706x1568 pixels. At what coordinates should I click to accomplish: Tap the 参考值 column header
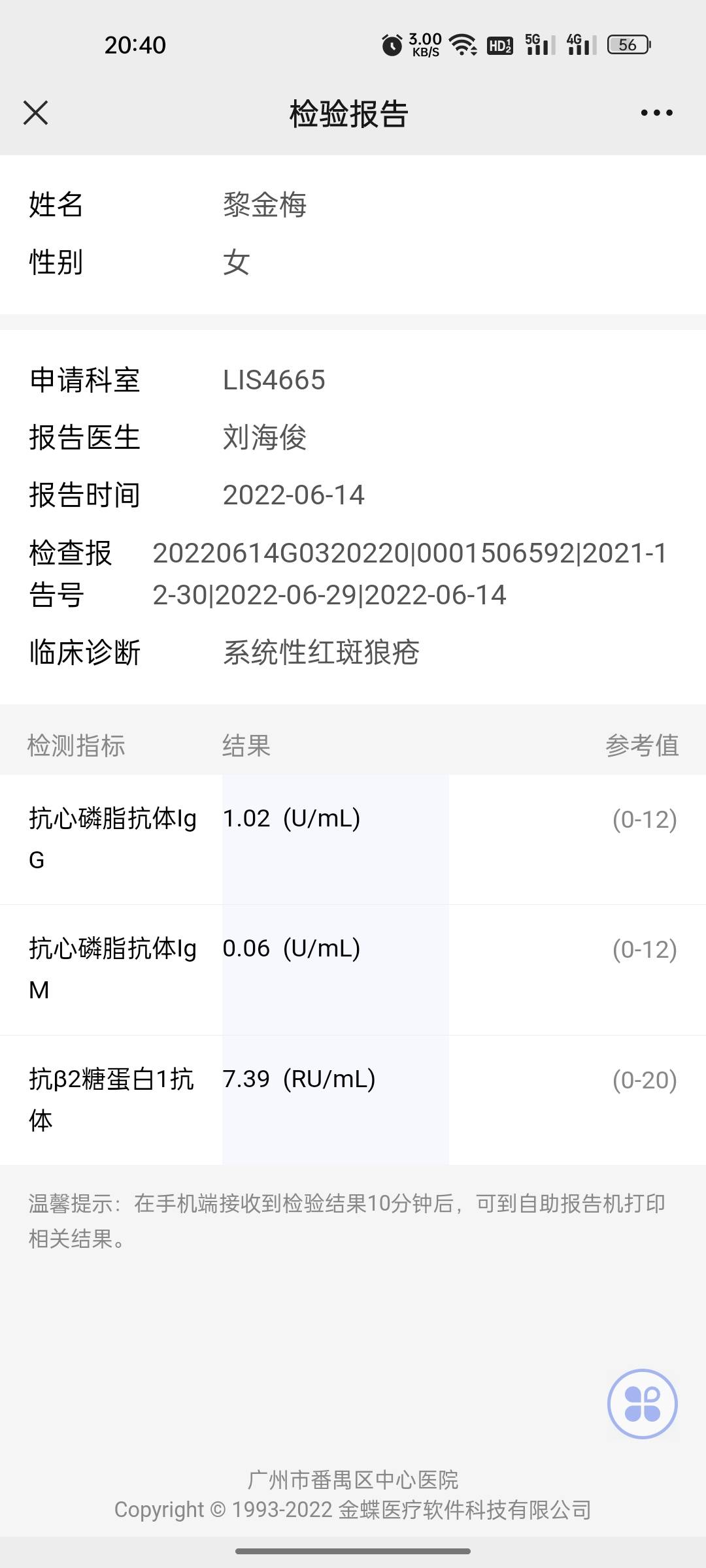tap(644, 745)
